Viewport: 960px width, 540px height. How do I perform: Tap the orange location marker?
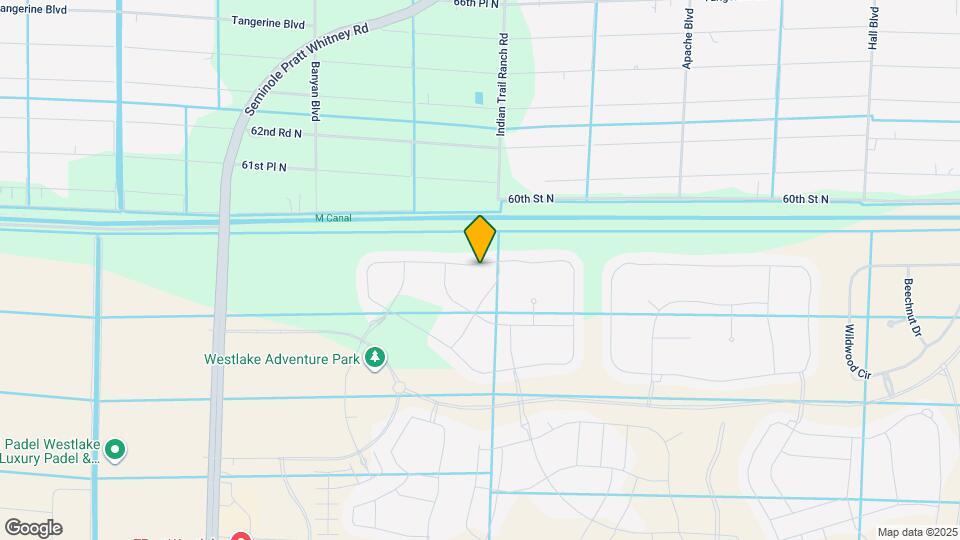[480, 239]
